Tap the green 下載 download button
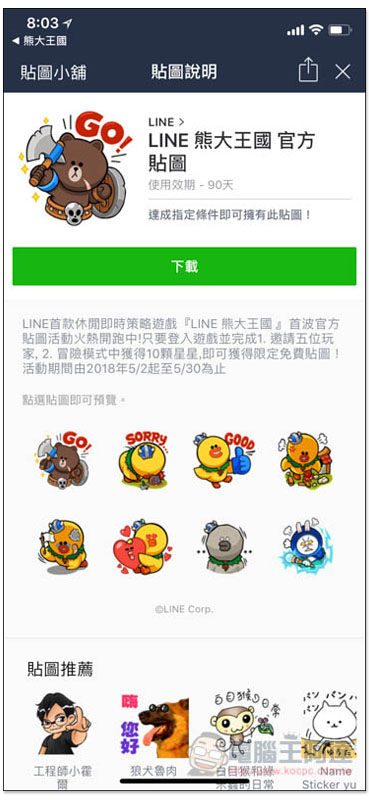Image resolution: width=369 pixels, height=800 pixels. point(184,266)
